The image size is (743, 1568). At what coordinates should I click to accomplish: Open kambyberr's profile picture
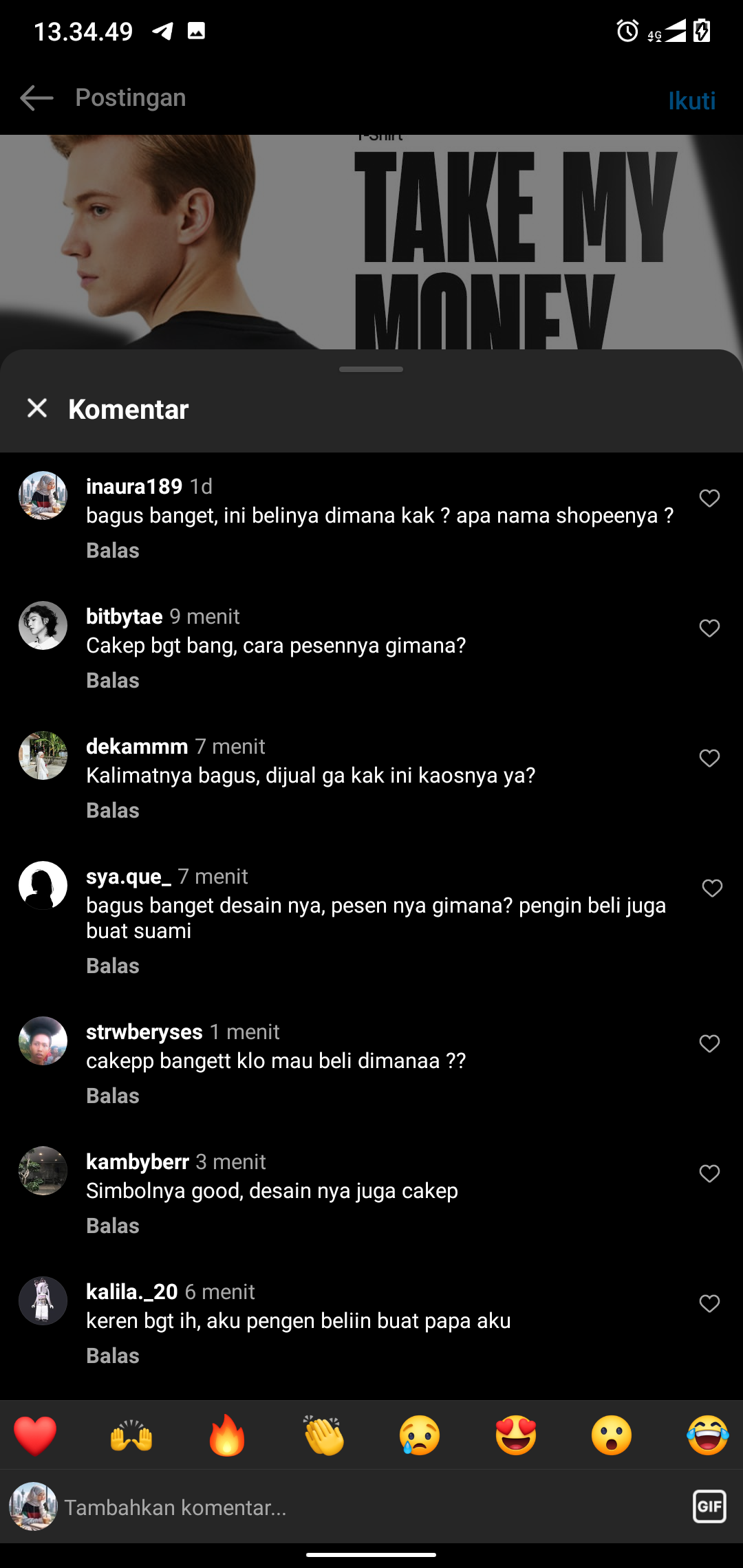pyautogui.click(x=43, y=1170)
